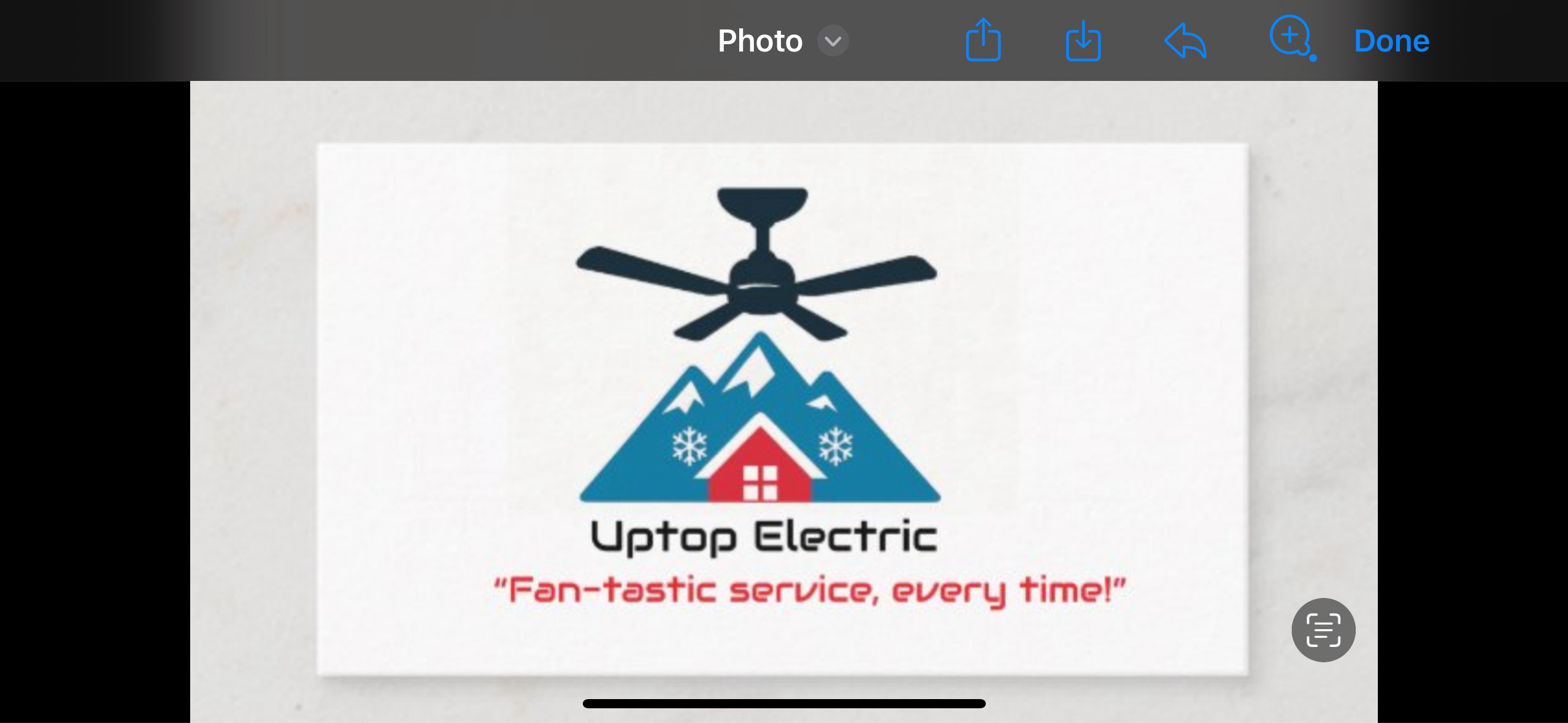Expand the Photo title dropdown
This screenshot has height=723, width=1568.
coord(832,41)
